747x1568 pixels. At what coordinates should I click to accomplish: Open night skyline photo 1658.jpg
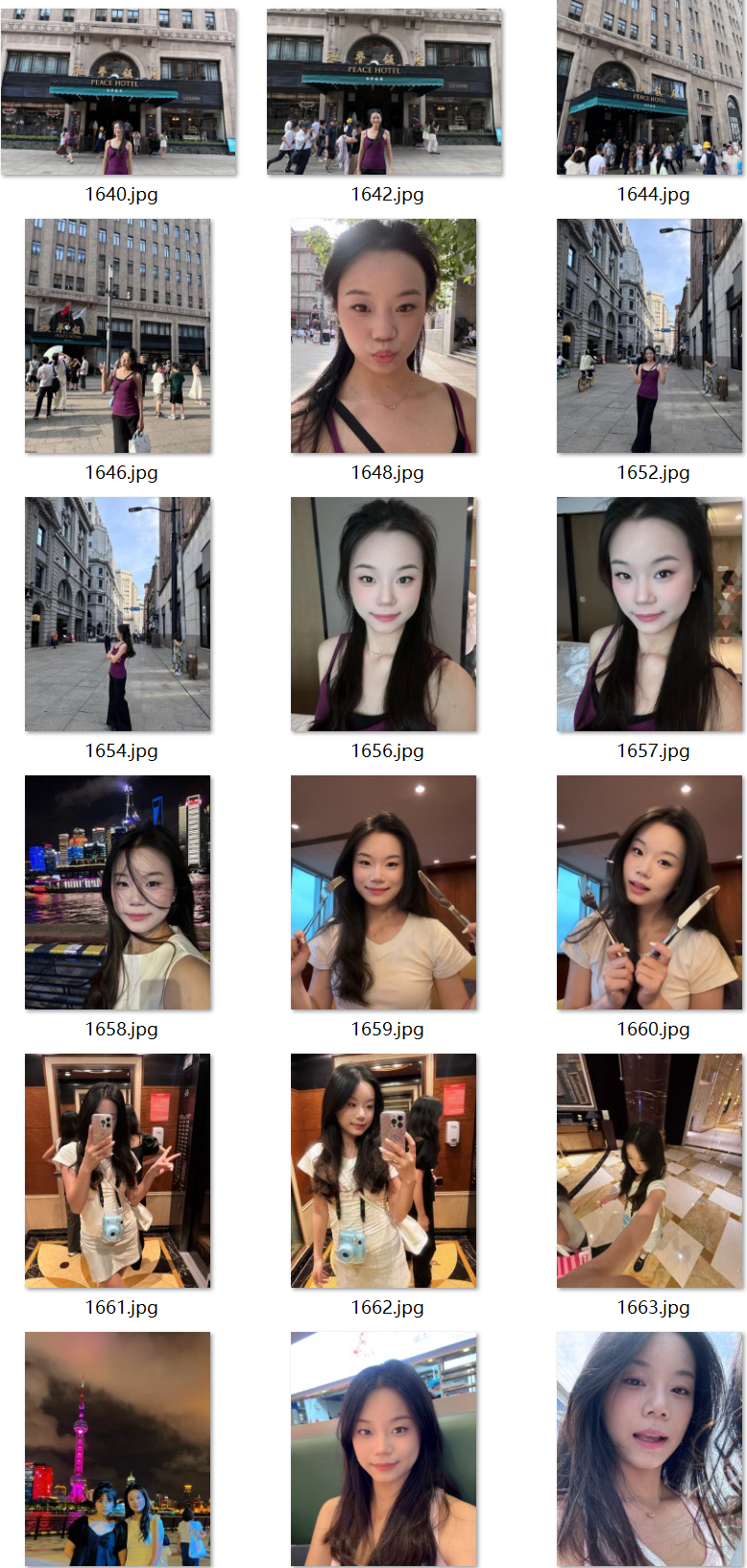click(x=118, y=892)
